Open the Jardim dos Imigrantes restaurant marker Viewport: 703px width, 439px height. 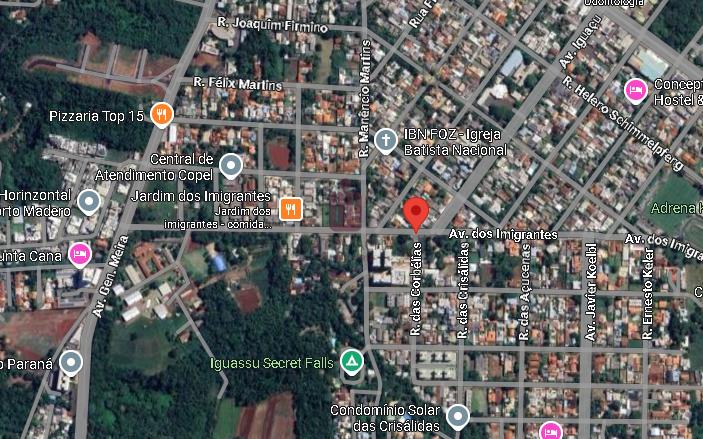tap(290, 208)
